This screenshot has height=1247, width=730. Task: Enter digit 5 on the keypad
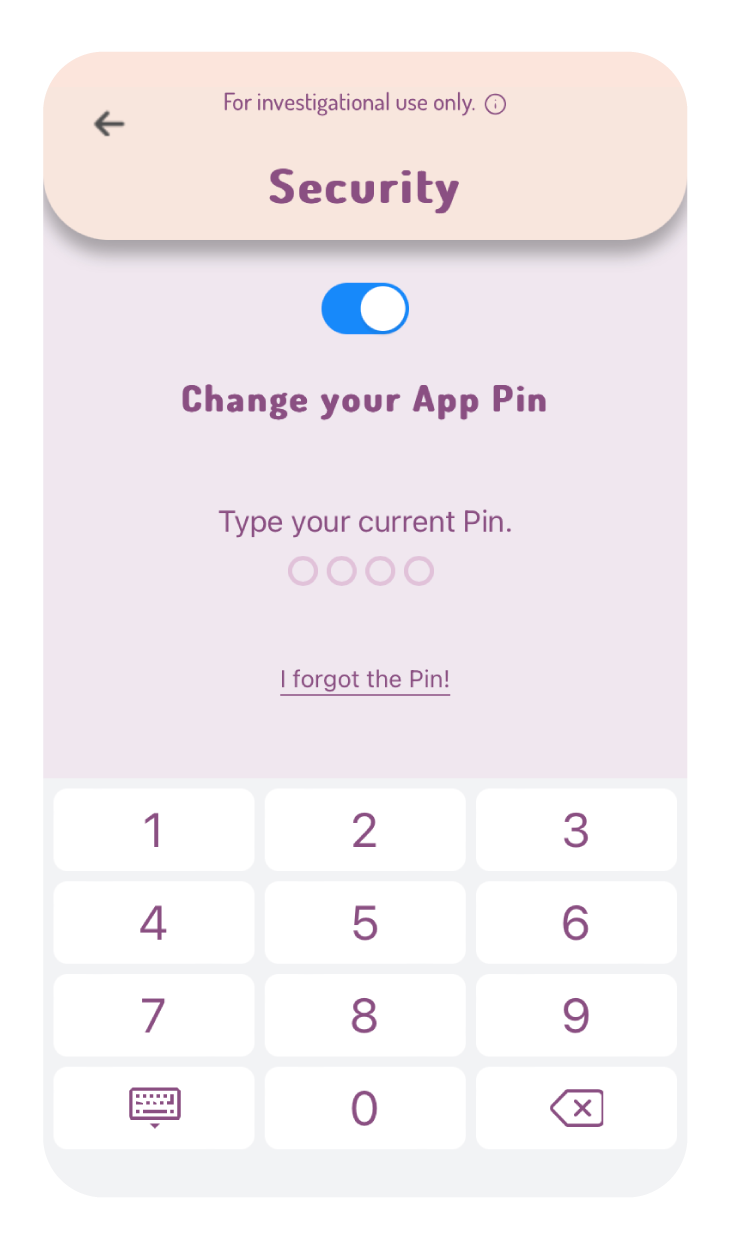(365, 923)
